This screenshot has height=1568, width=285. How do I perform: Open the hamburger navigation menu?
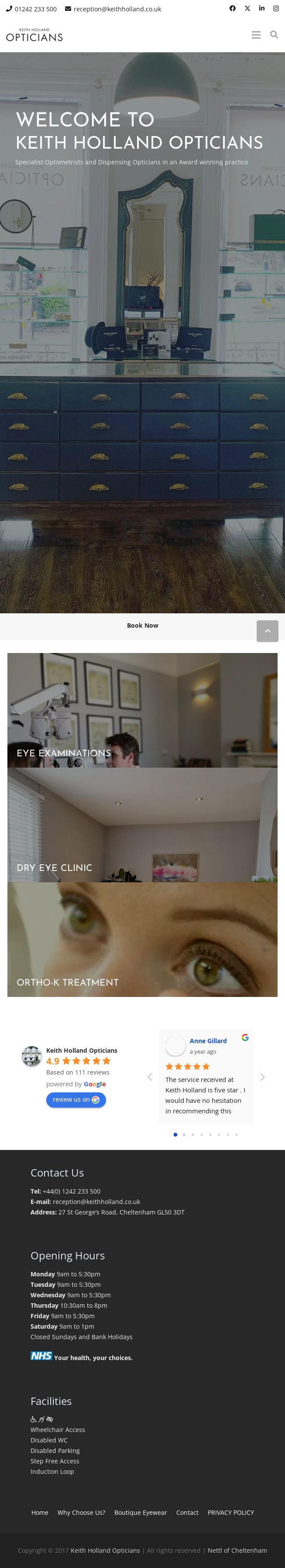pyautogui.click(x=256, y=35)
